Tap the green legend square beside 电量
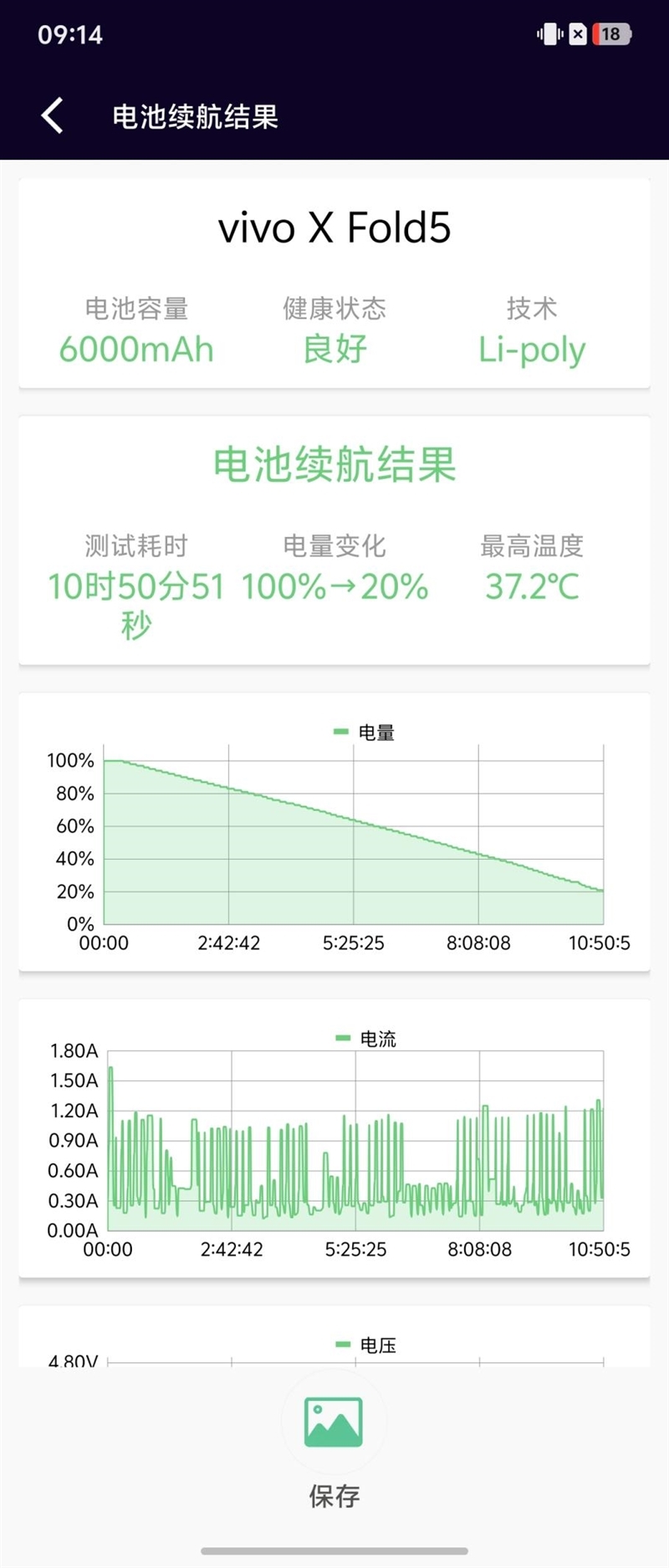This screenshot has width=669, height=1568. [340, 731]
